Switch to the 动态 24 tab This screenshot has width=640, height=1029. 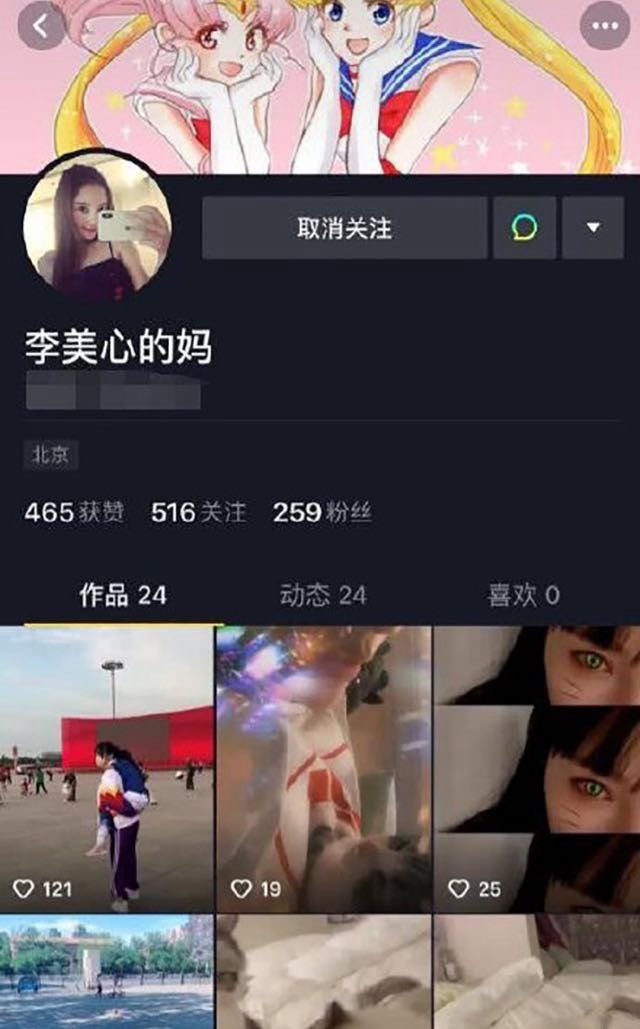tap(322, 596)
